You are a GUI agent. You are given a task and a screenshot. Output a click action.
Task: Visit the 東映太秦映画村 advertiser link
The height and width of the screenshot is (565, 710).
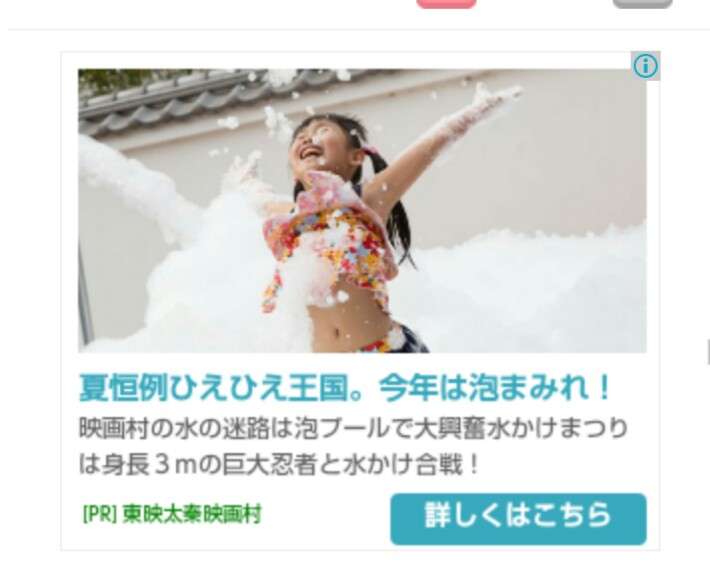[x=172, y=515]
